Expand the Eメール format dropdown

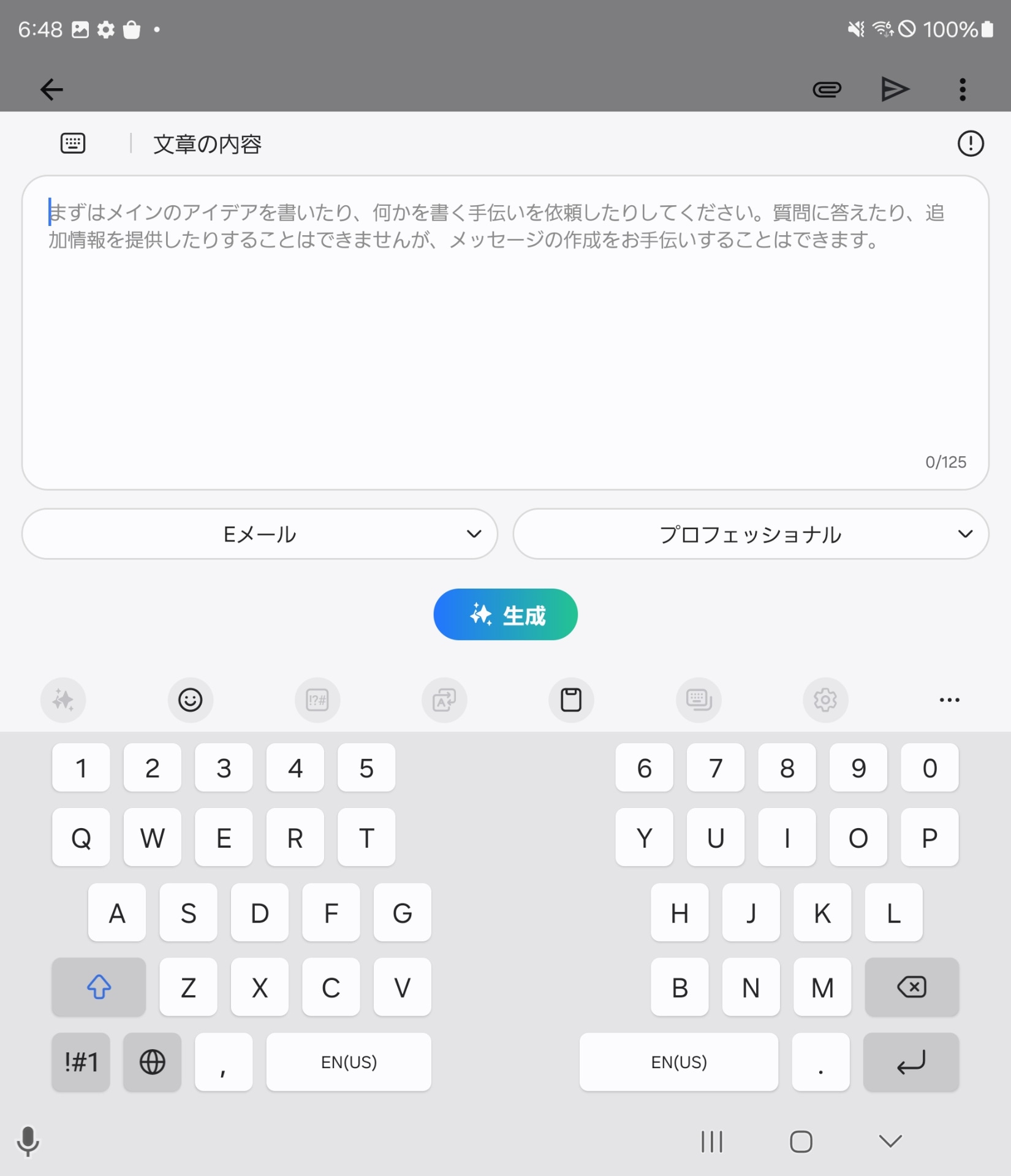(260, 534)
